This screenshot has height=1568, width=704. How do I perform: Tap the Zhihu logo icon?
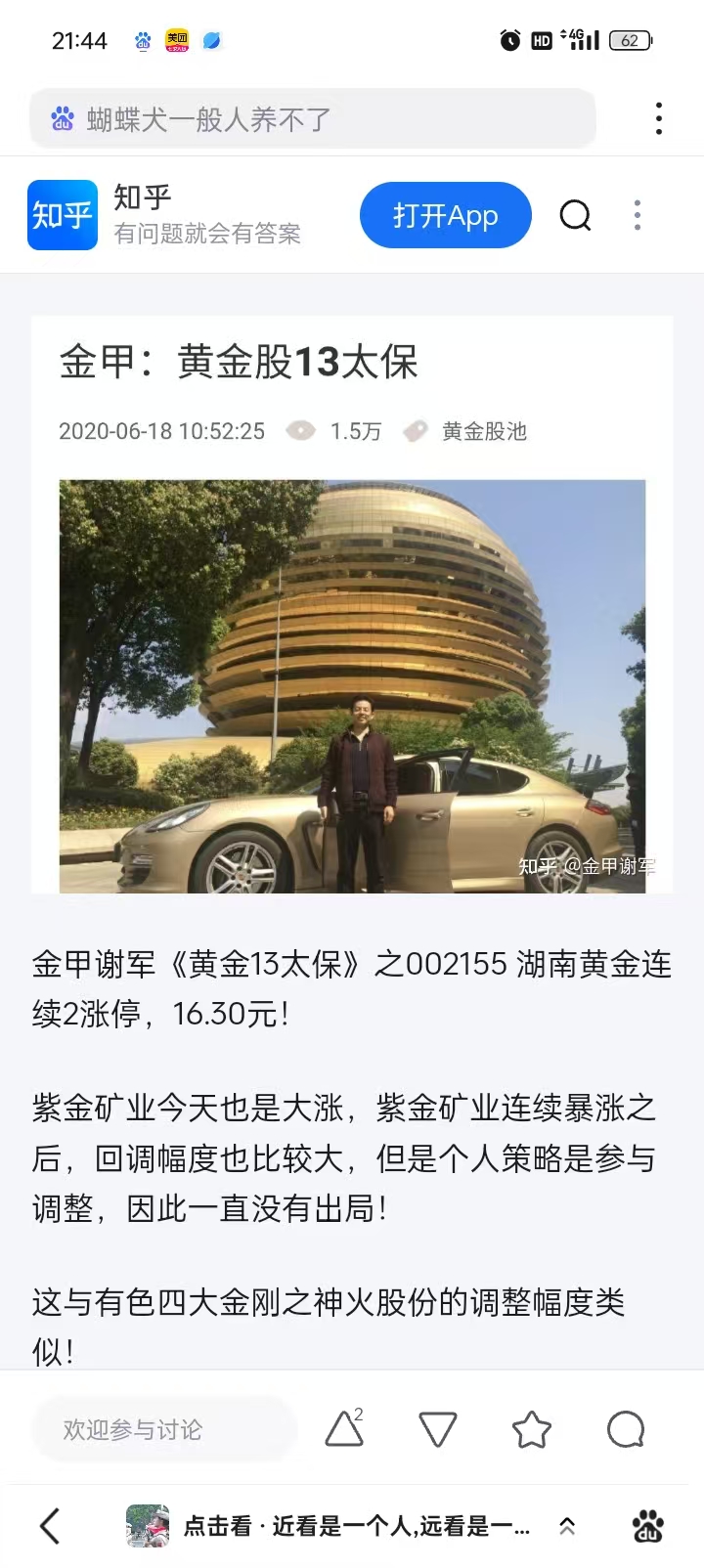click(x=62, y=214)
